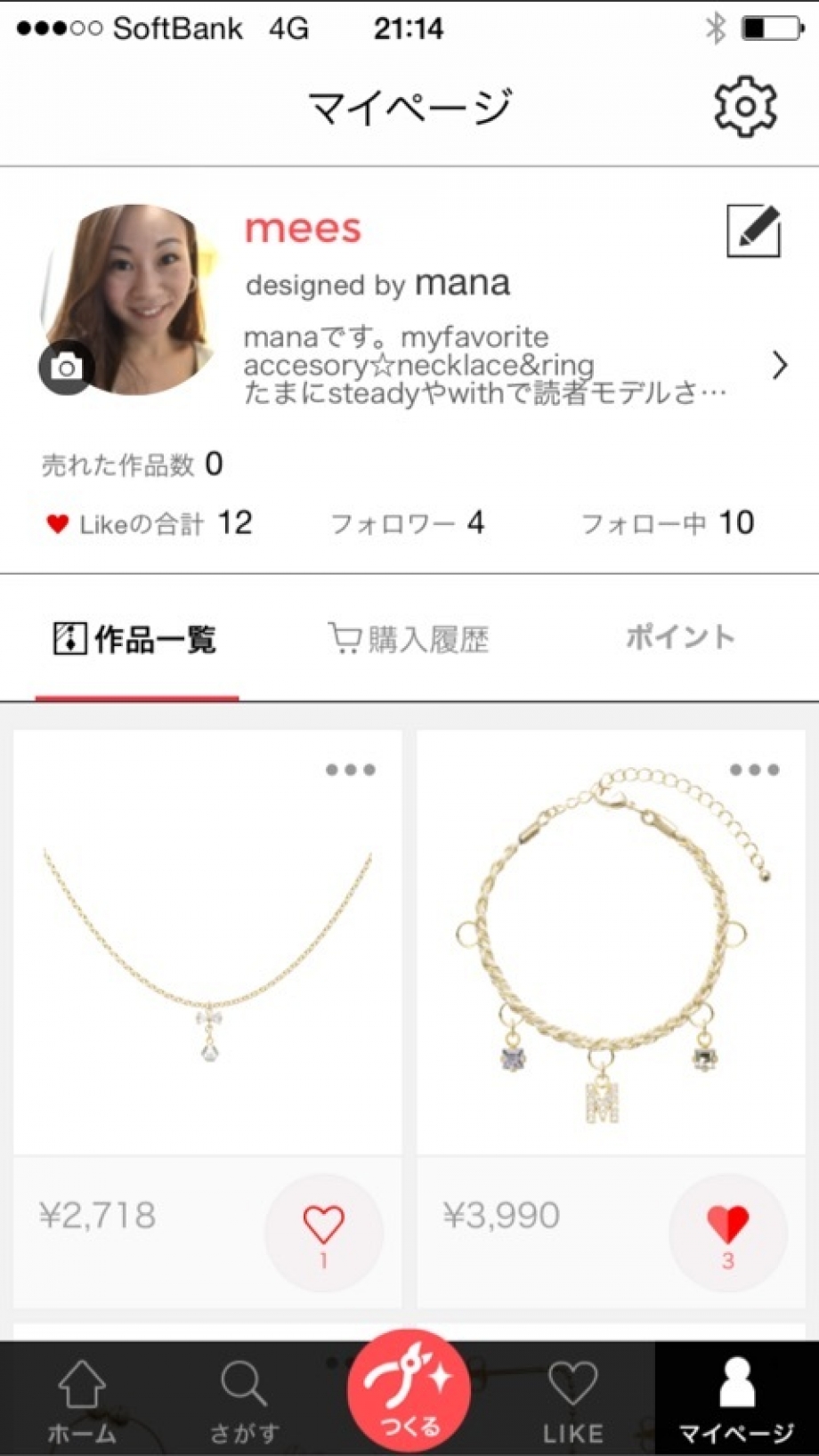The height and width of the screenshot is (1456, 819).
Task: Open settings gear icon
Action: pyautogui.click(x=746, y=107)
